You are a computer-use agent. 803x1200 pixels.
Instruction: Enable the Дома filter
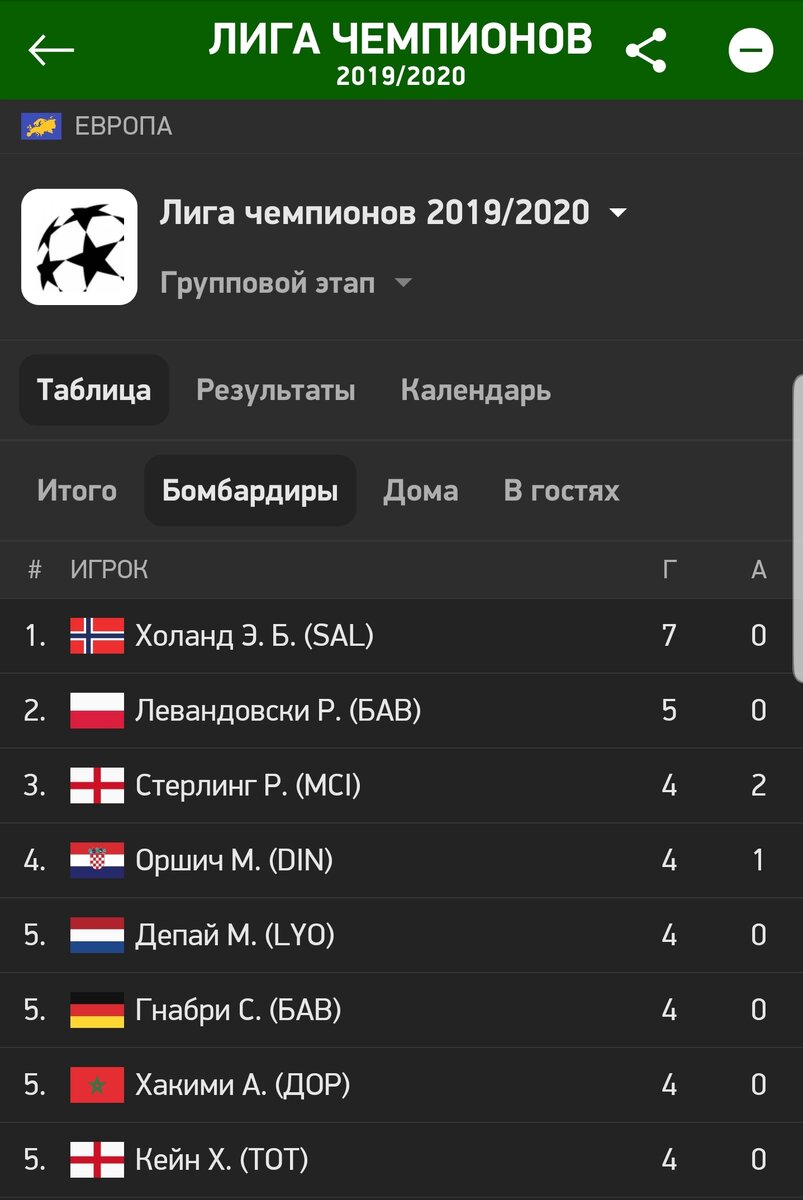(421, 490)
